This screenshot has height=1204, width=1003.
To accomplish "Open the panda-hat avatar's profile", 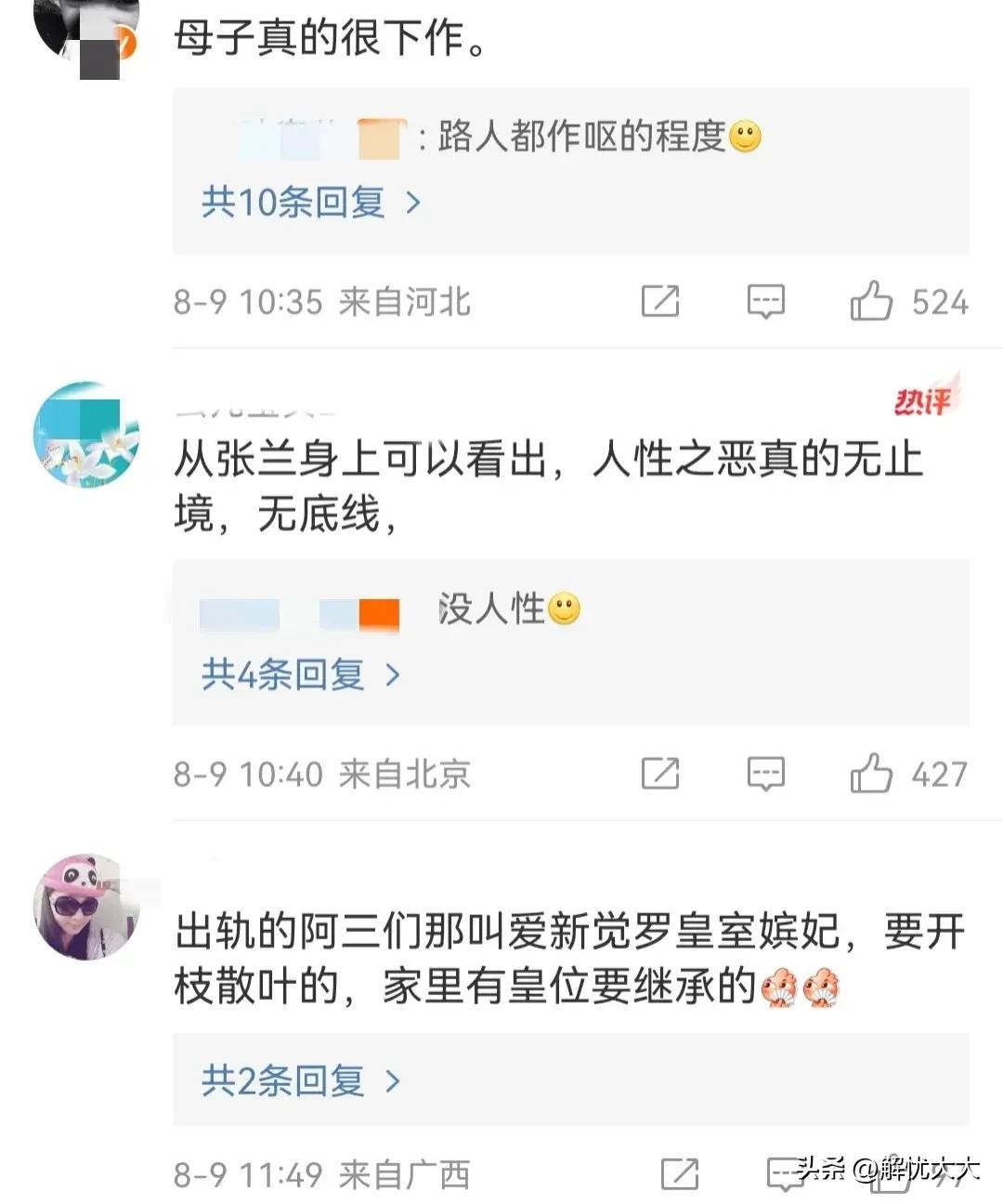I will point(85,907).
